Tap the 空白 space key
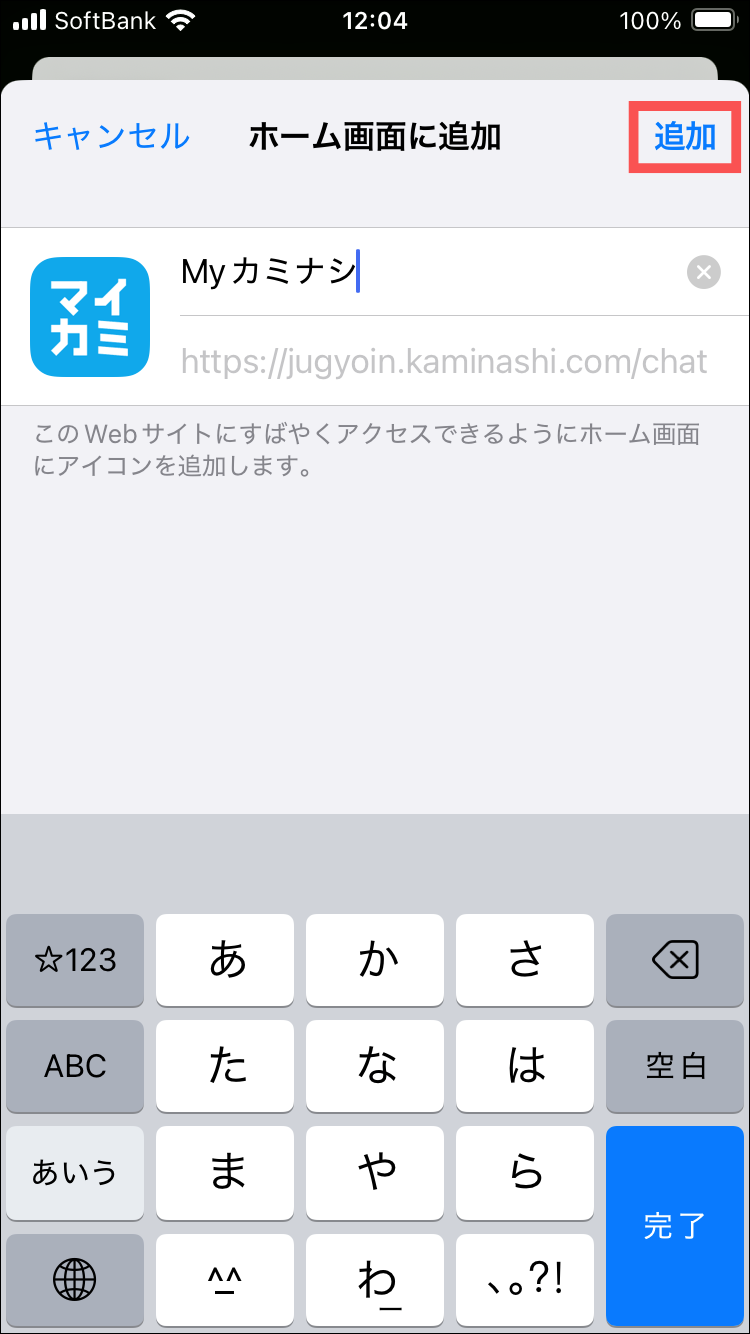This screenshot has height=1334, width=750. pyautogui.click(x=675, y=1066)
